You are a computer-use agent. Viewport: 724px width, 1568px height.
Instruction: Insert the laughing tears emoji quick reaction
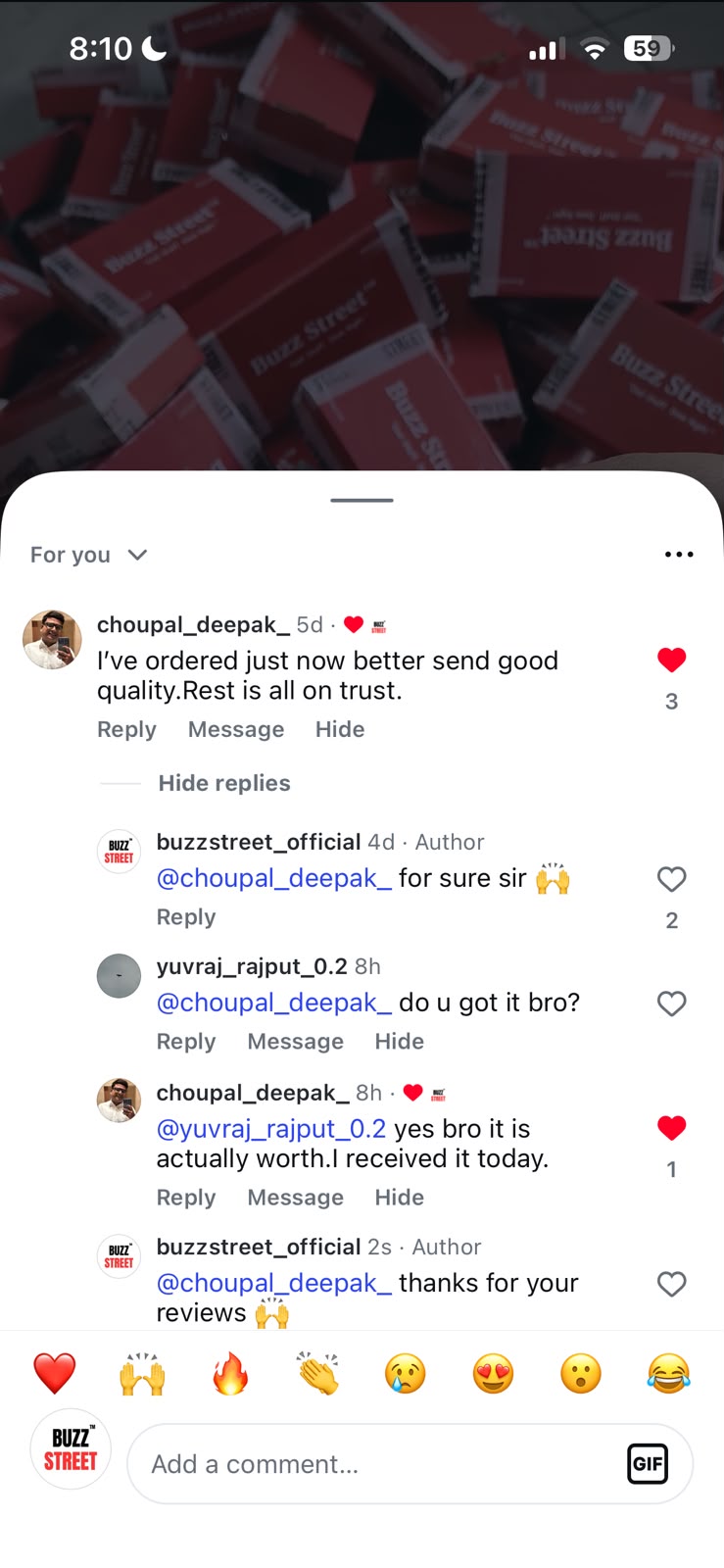668,1373
